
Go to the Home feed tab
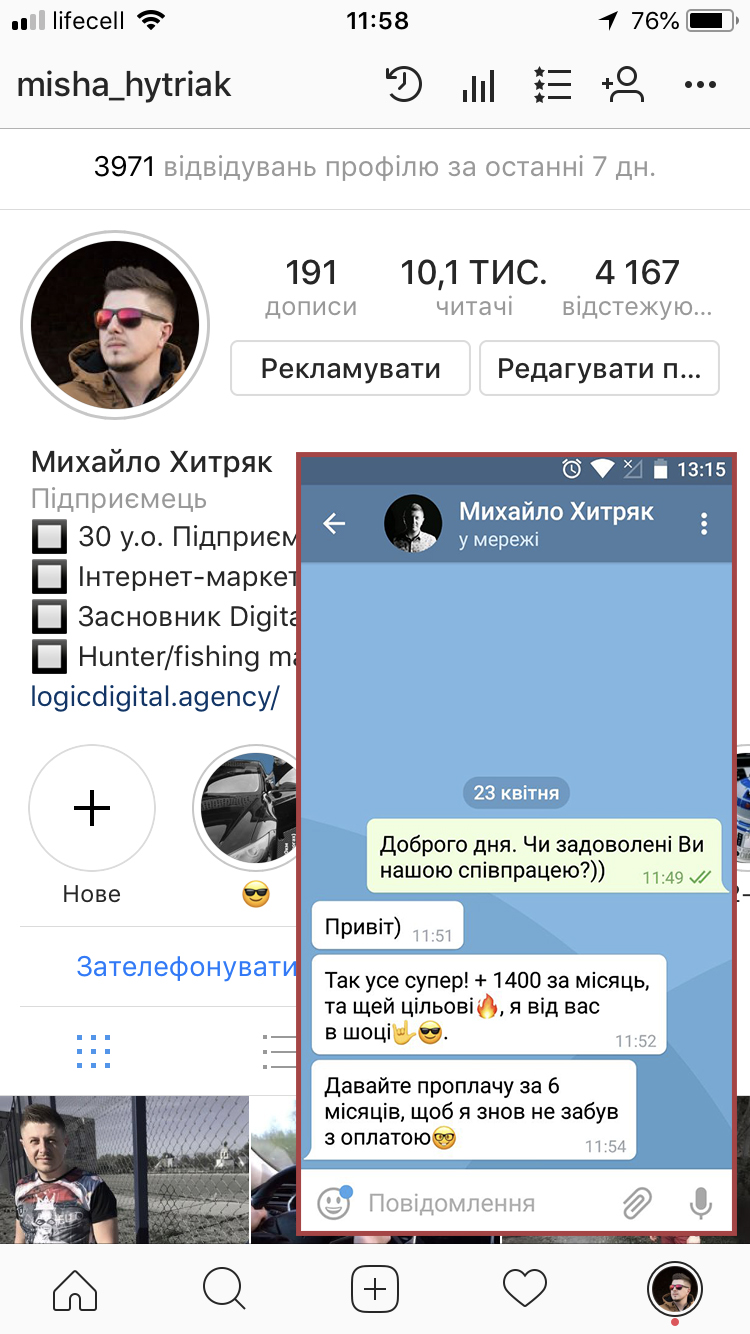click(75, 1288)
